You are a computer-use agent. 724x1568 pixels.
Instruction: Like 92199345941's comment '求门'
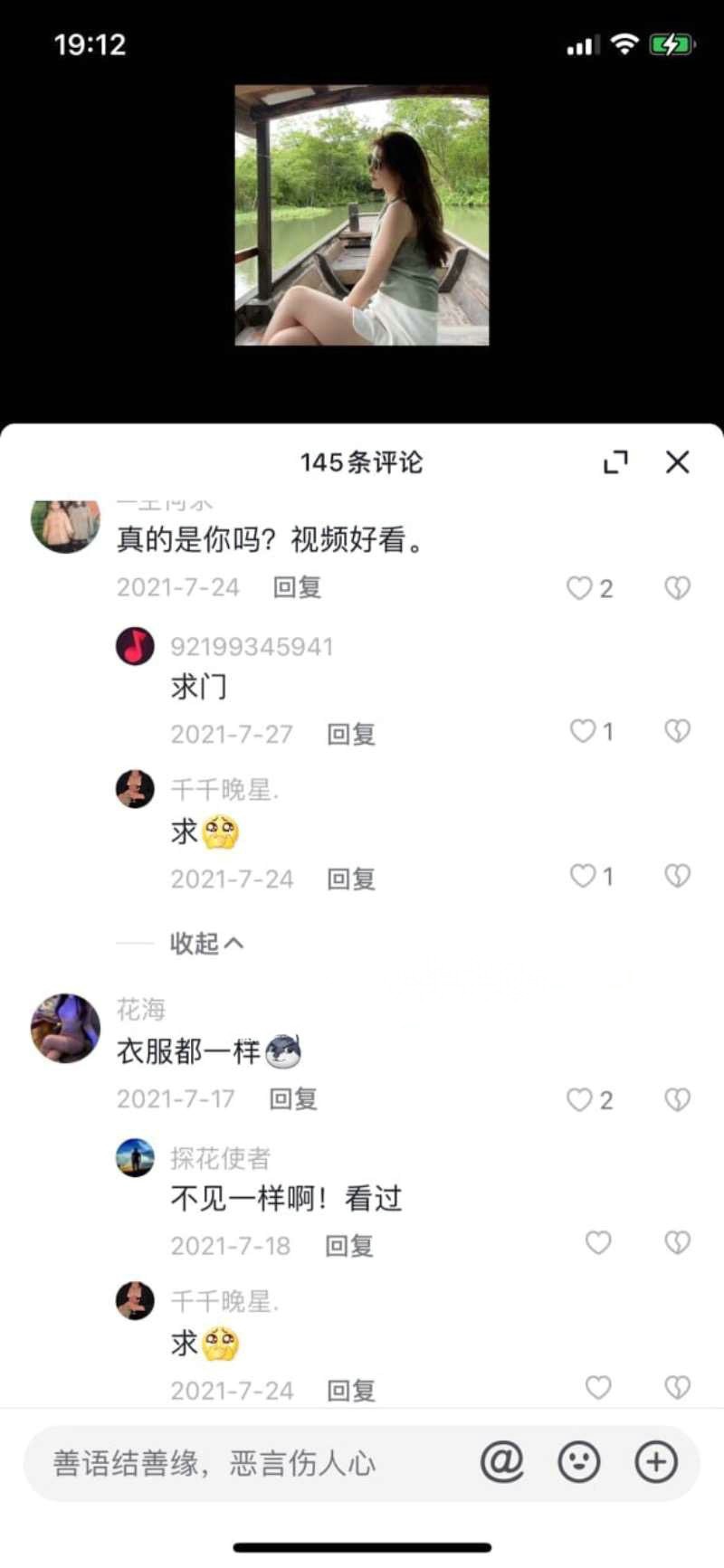click(x=582, y=731)
